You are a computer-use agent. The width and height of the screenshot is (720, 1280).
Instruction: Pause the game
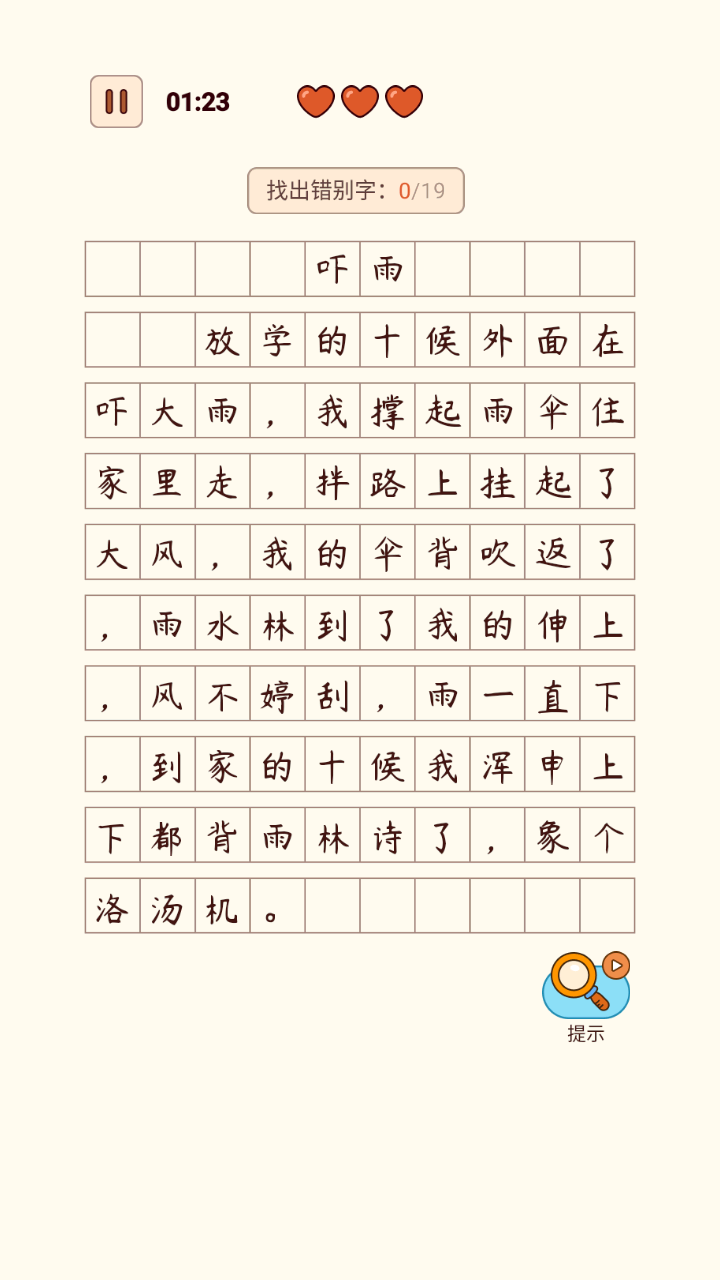pos(116,102)
